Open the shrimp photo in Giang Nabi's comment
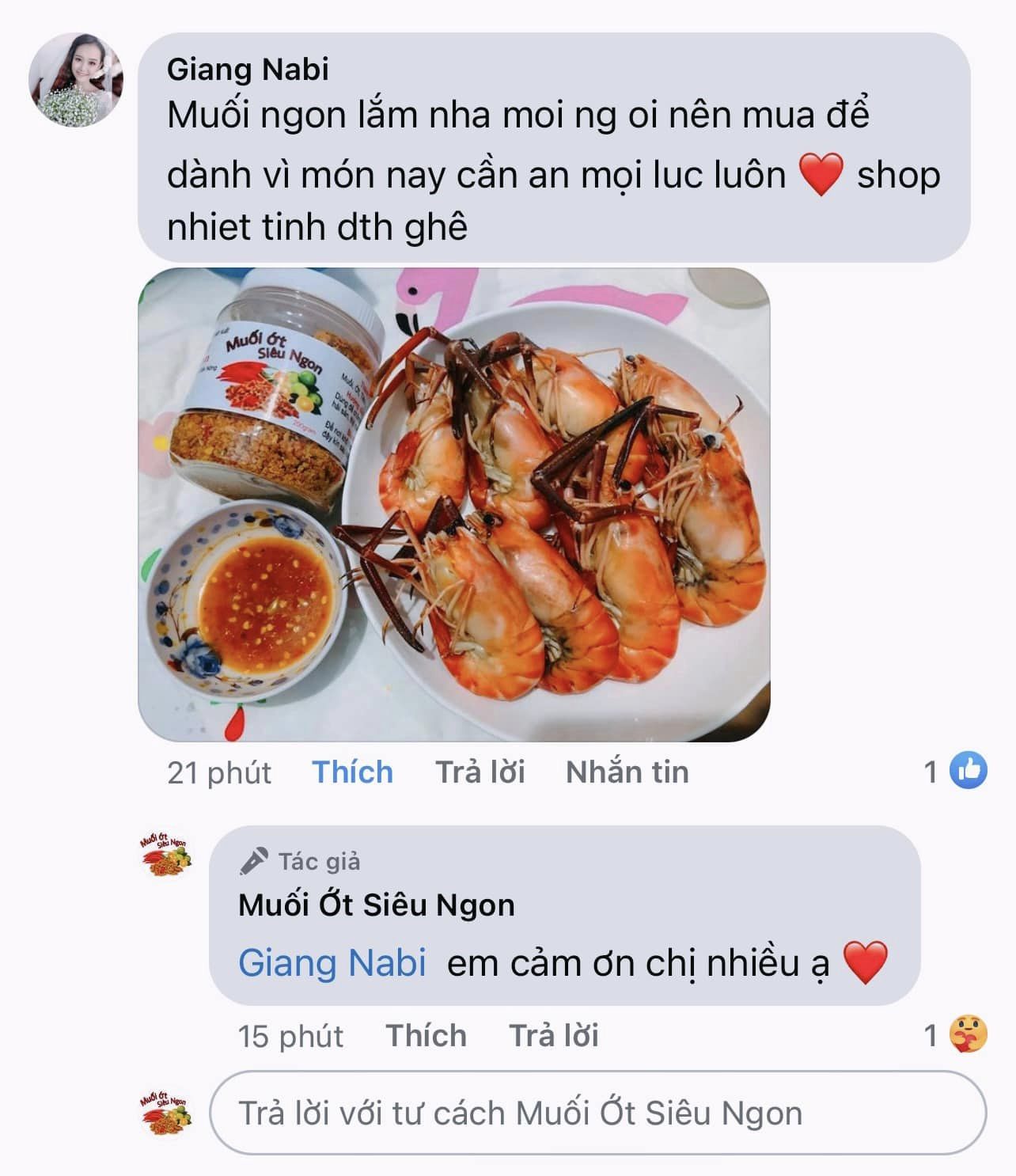 point(454,505)
